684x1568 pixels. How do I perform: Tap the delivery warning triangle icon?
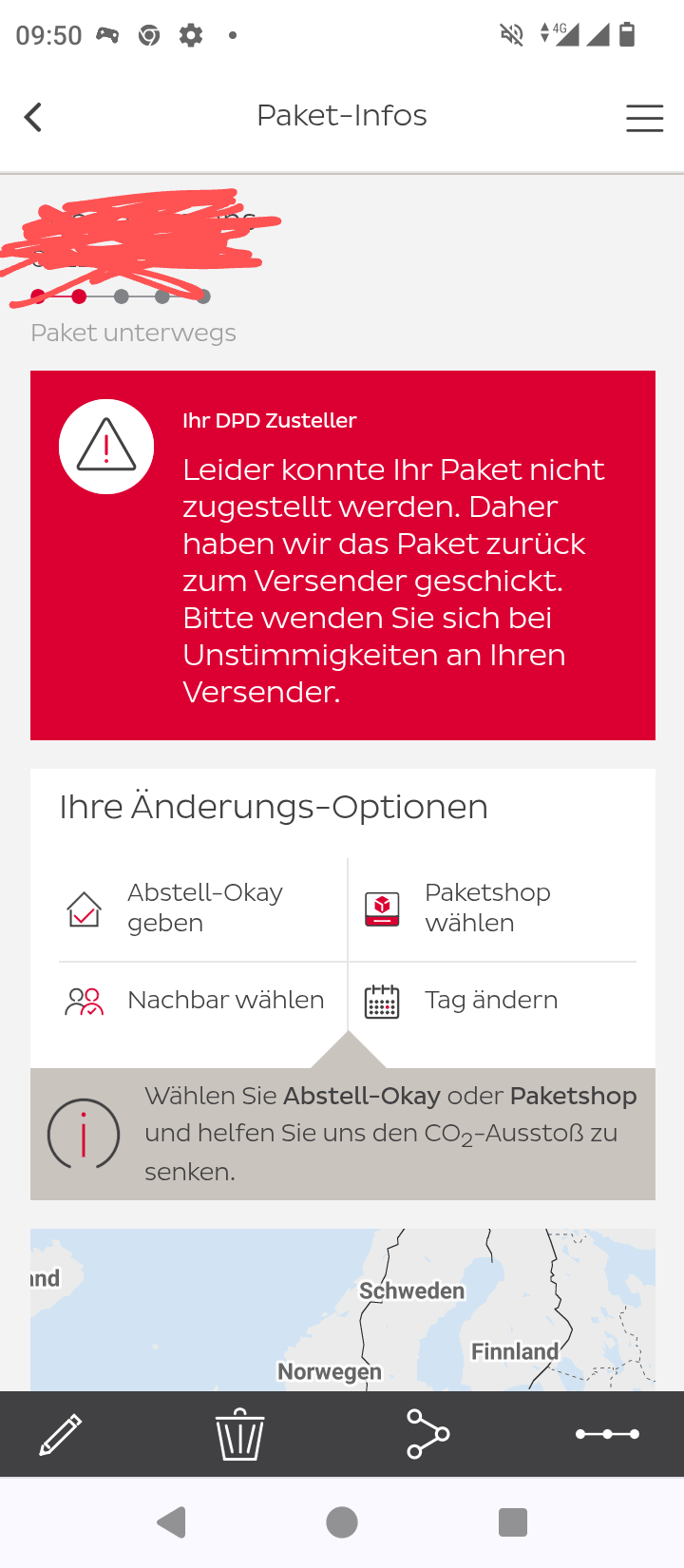pyautogui.click(x=106, y=446)
